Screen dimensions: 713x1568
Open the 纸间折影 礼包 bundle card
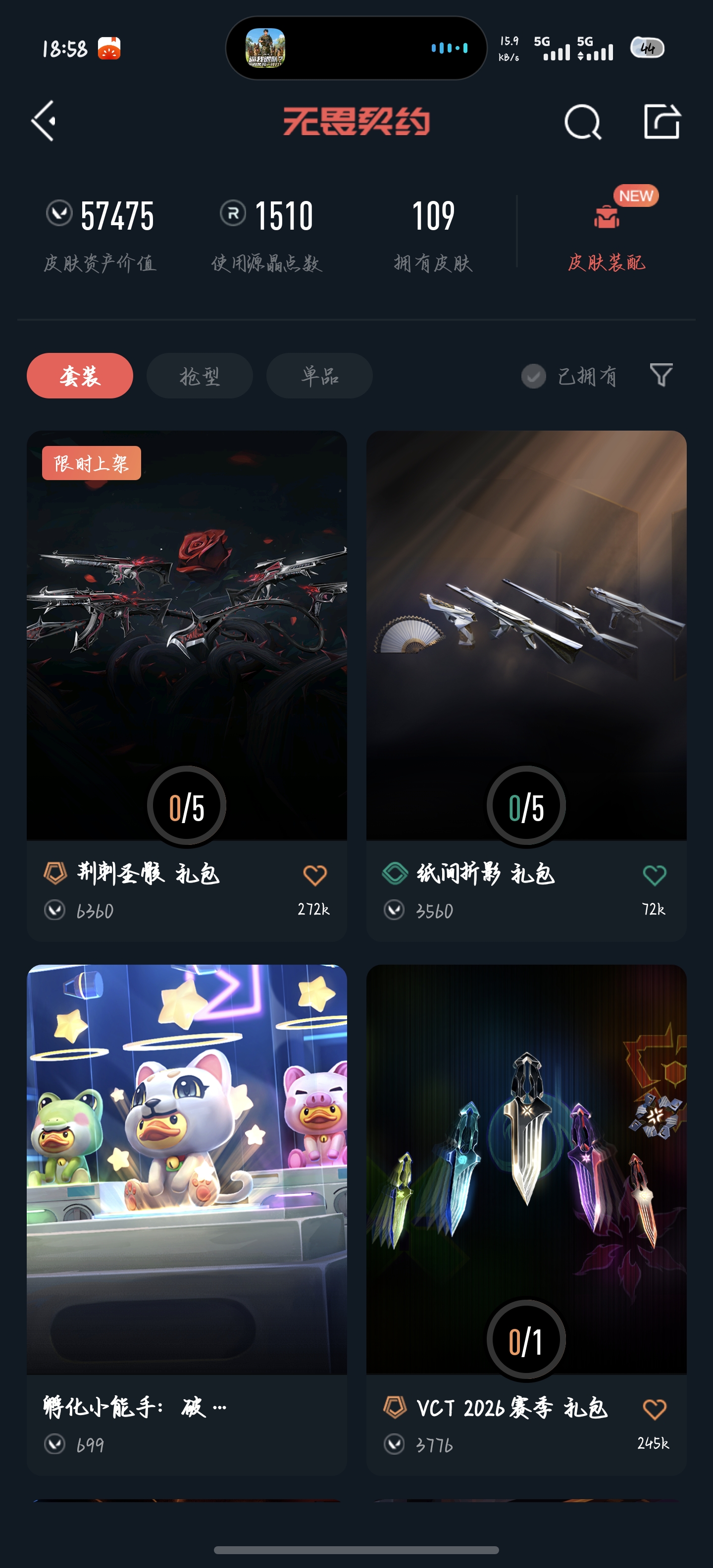click(526, 633)
